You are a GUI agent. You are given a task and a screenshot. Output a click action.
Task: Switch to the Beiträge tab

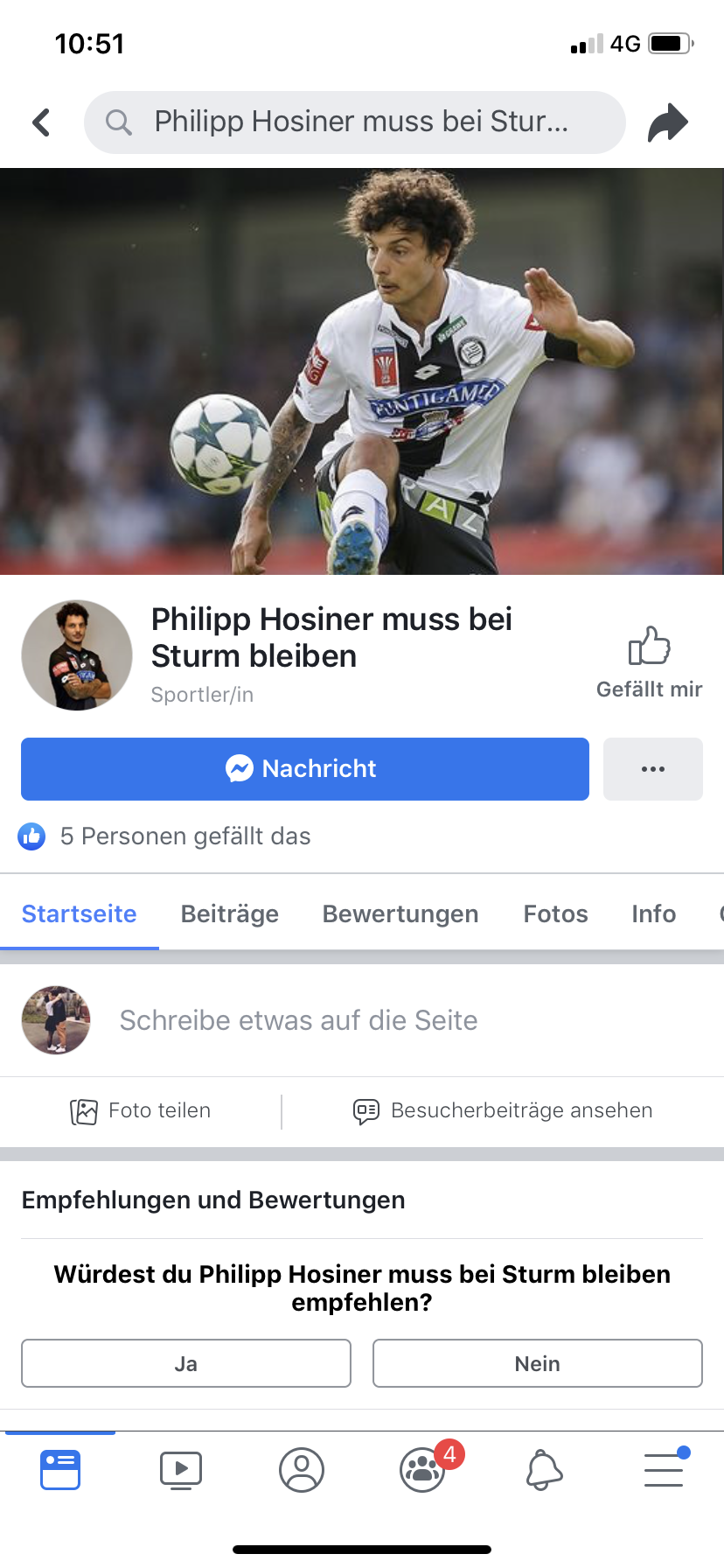point(230,913)
